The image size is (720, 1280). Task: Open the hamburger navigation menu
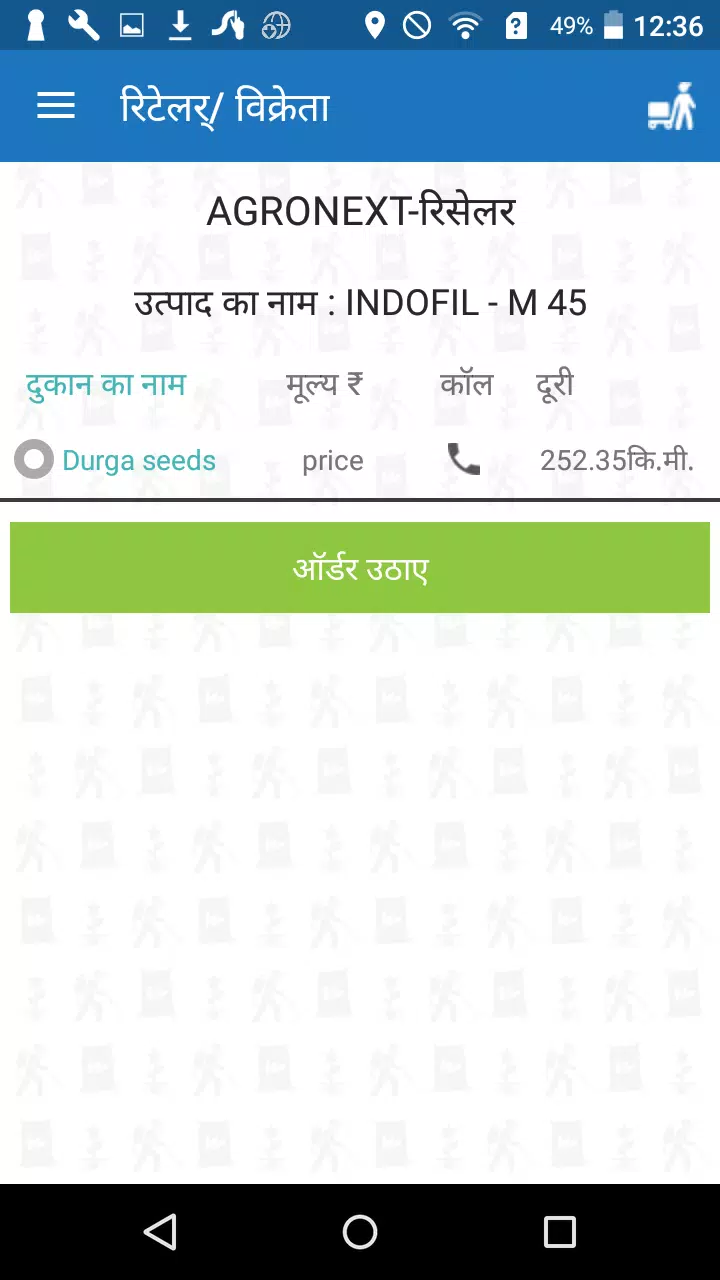[x=56, y=106]
